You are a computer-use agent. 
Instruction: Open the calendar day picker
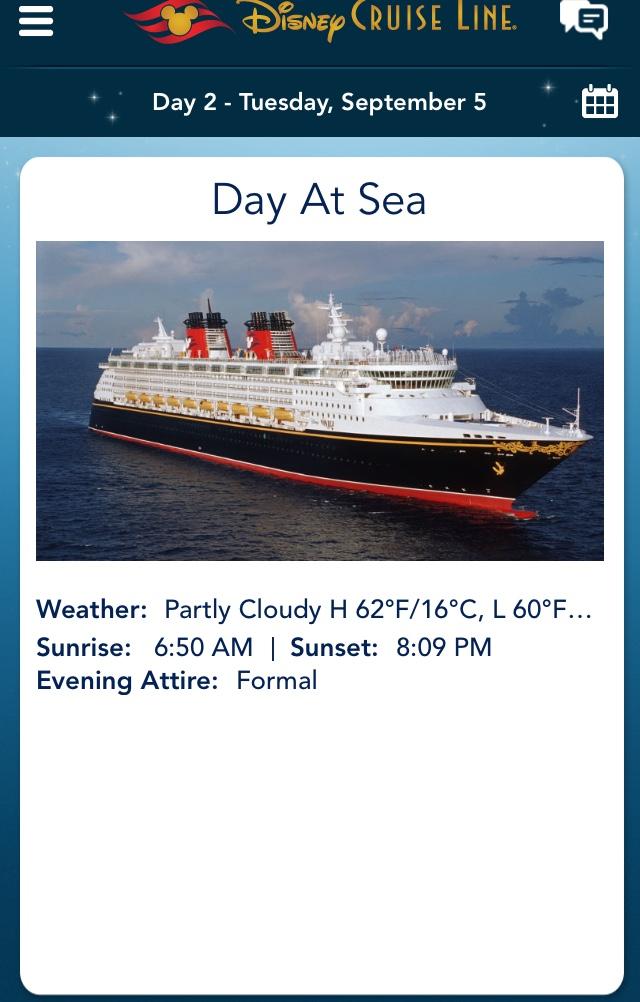(x=600, y=101)
